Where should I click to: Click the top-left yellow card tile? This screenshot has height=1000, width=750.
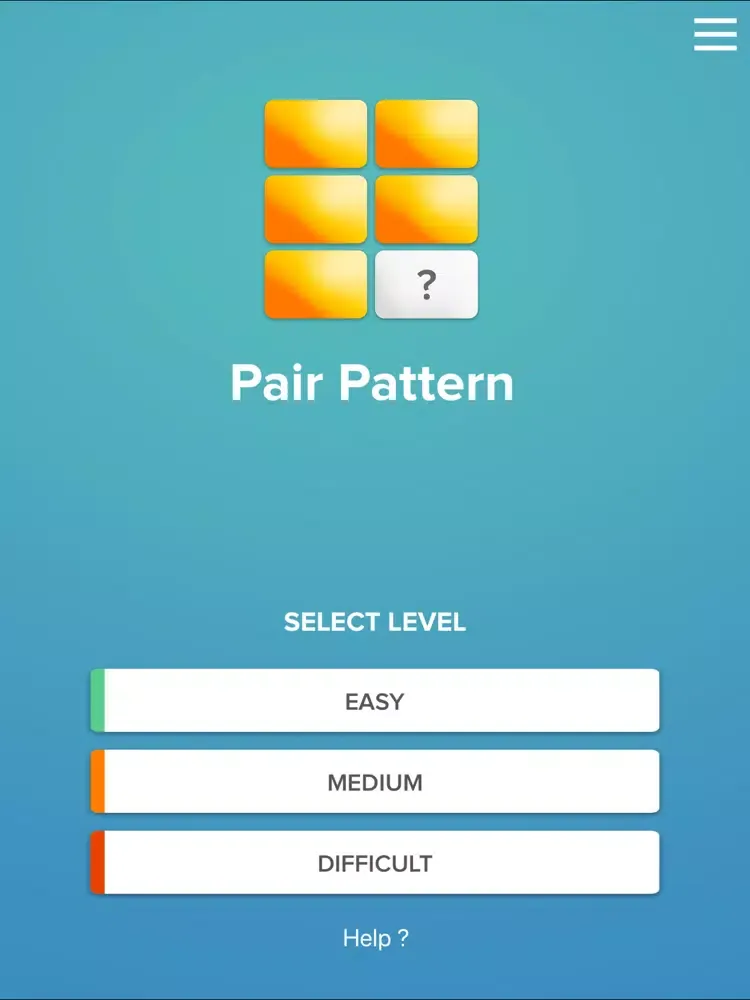[x=315, y=134]
